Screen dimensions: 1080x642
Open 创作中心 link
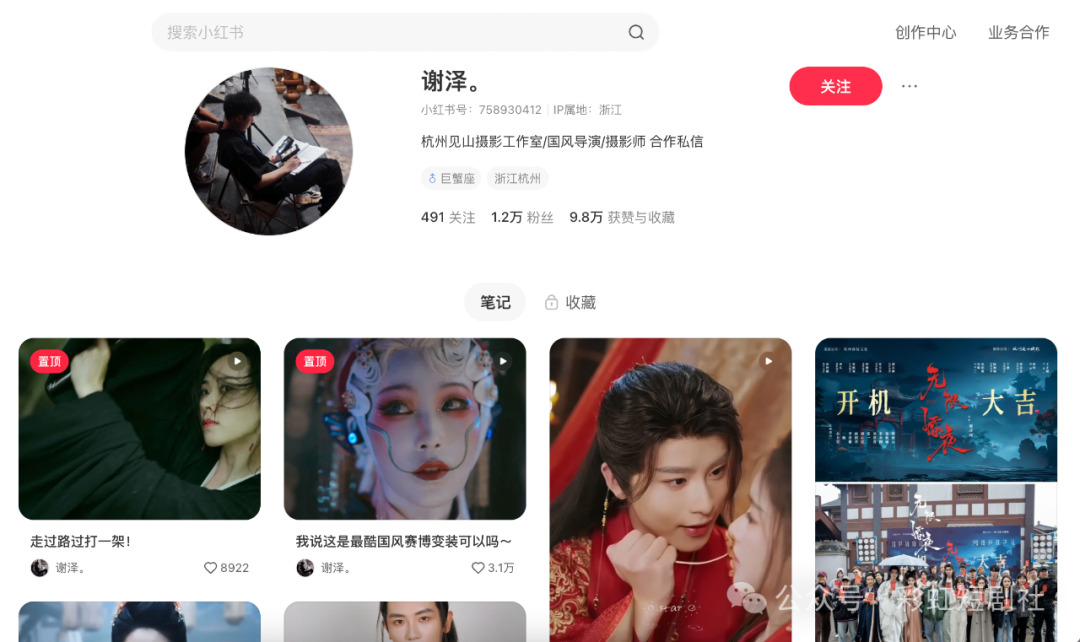tap(925, 32)
